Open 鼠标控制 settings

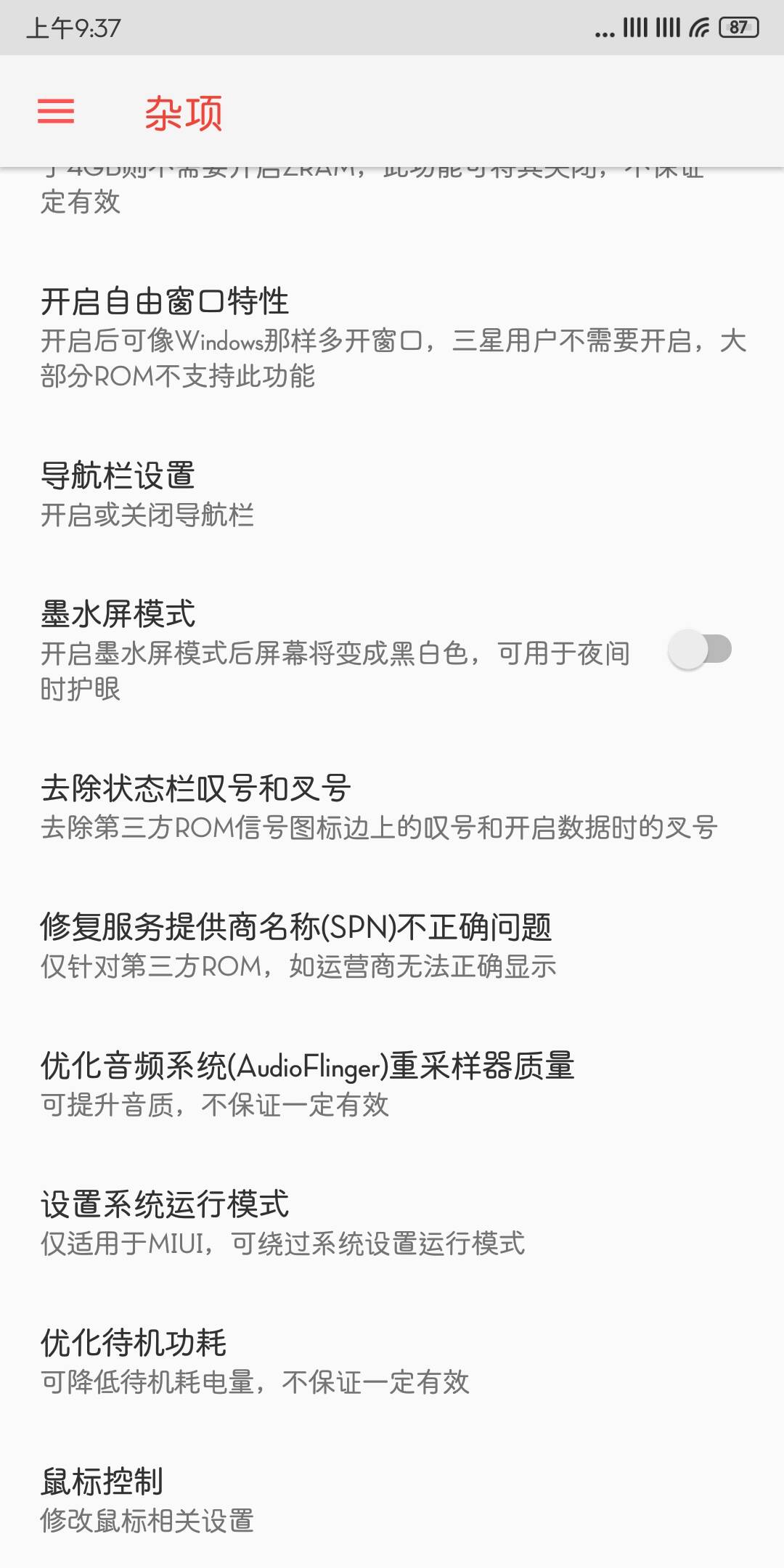tap(392, 1500)
